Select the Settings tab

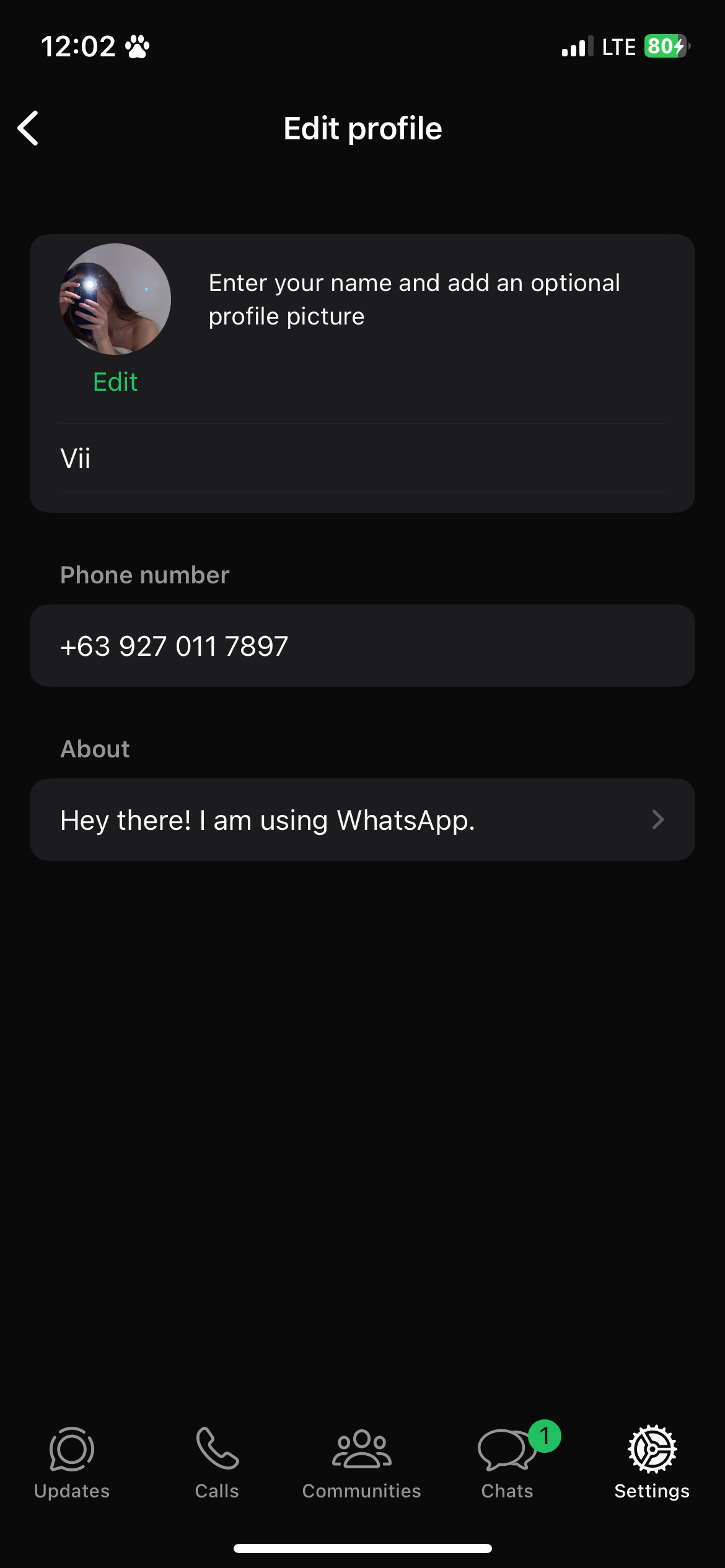[652, 1463]
